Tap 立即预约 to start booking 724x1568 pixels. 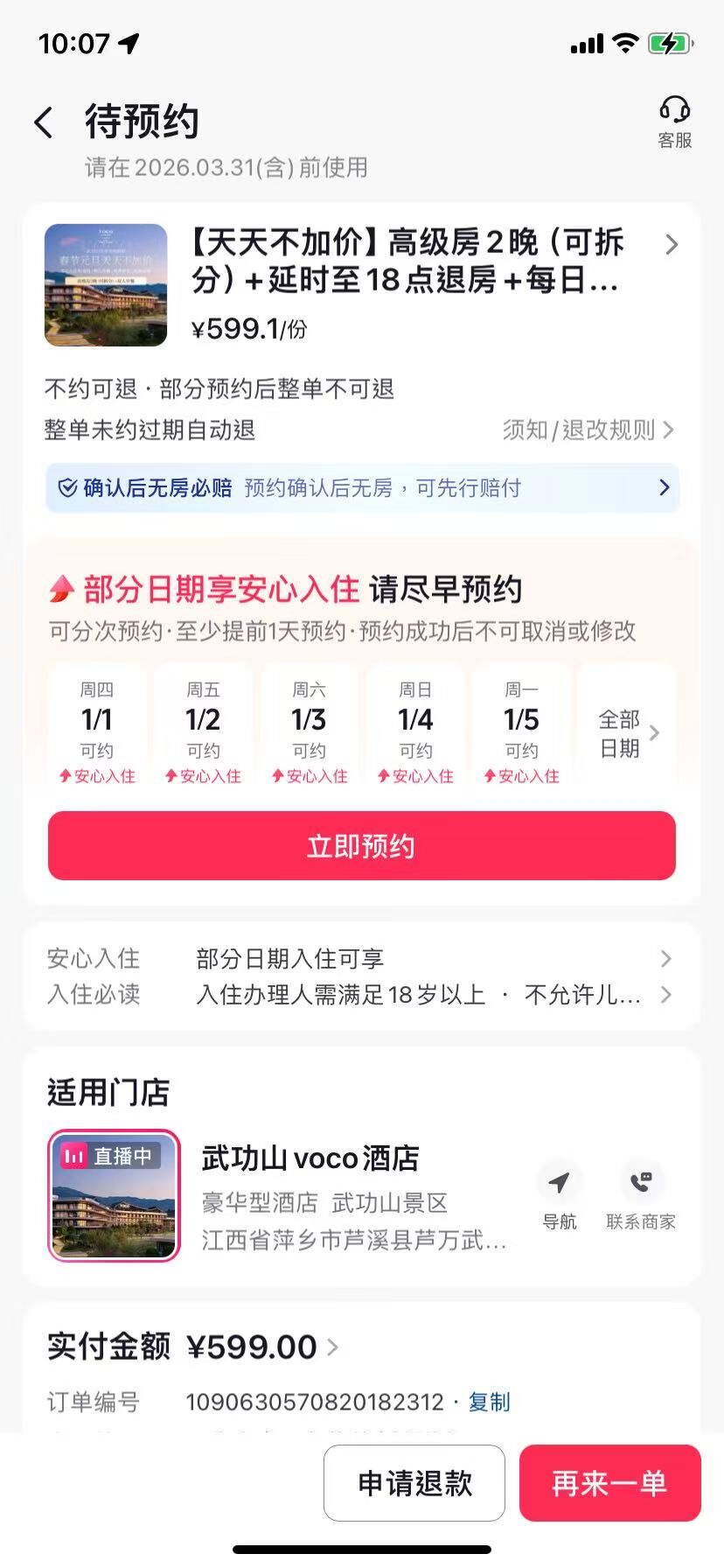pos(362,845)
